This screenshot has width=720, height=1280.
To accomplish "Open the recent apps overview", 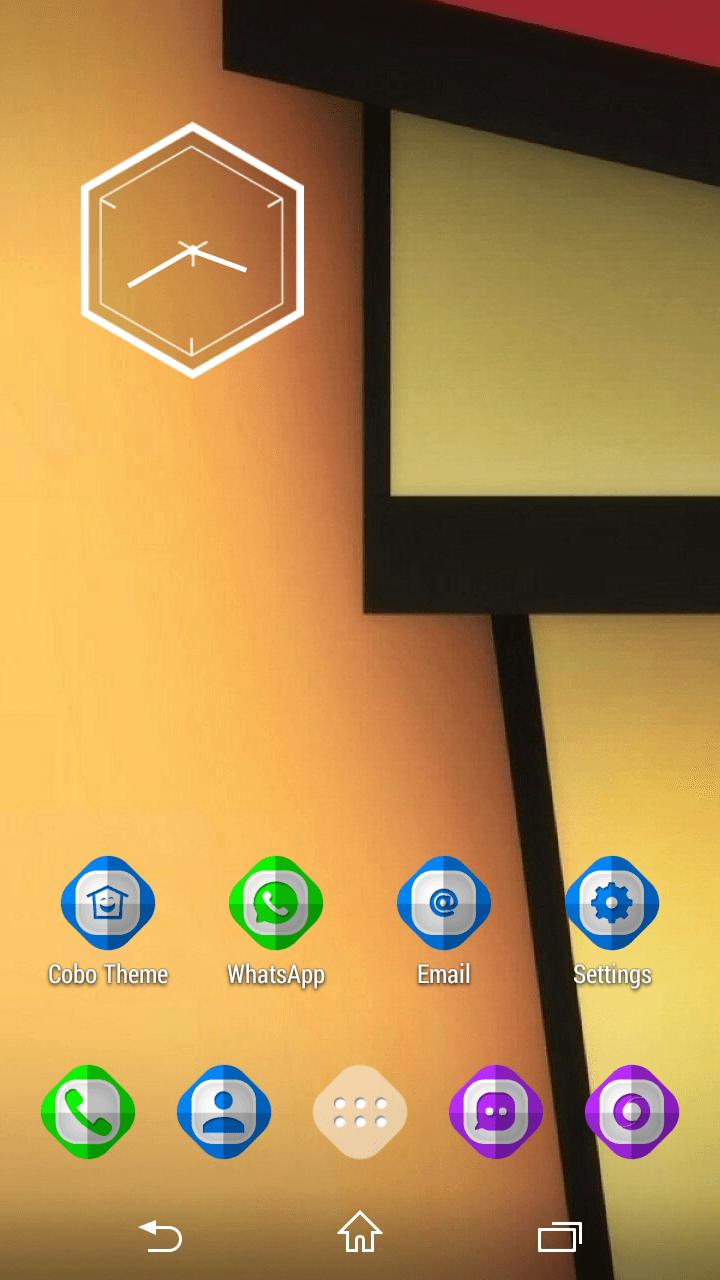I will tap(560, 1237).
